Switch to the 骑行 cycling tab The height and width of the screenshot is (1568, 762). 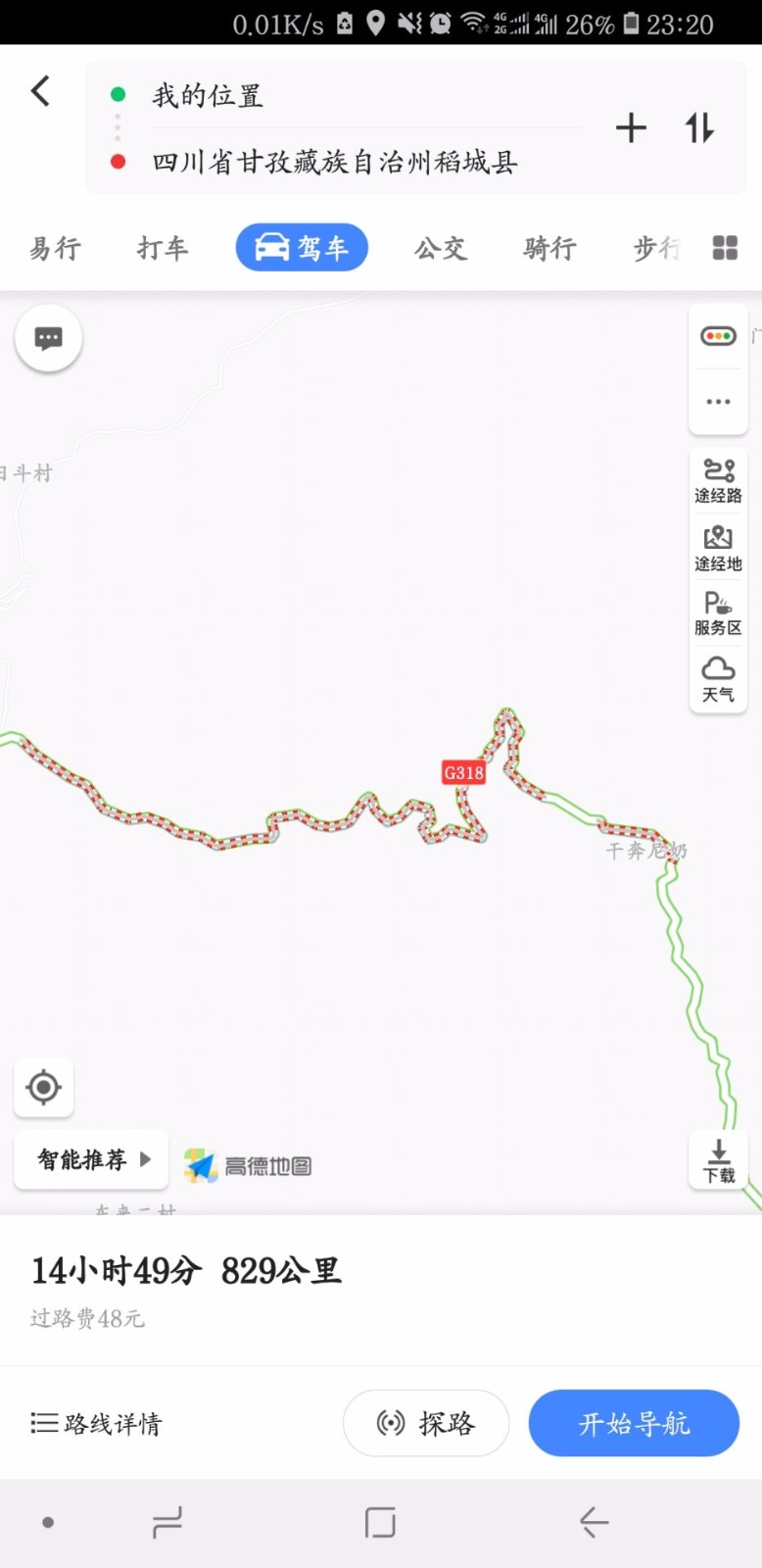pyautogui.click(x=550, y=248)
